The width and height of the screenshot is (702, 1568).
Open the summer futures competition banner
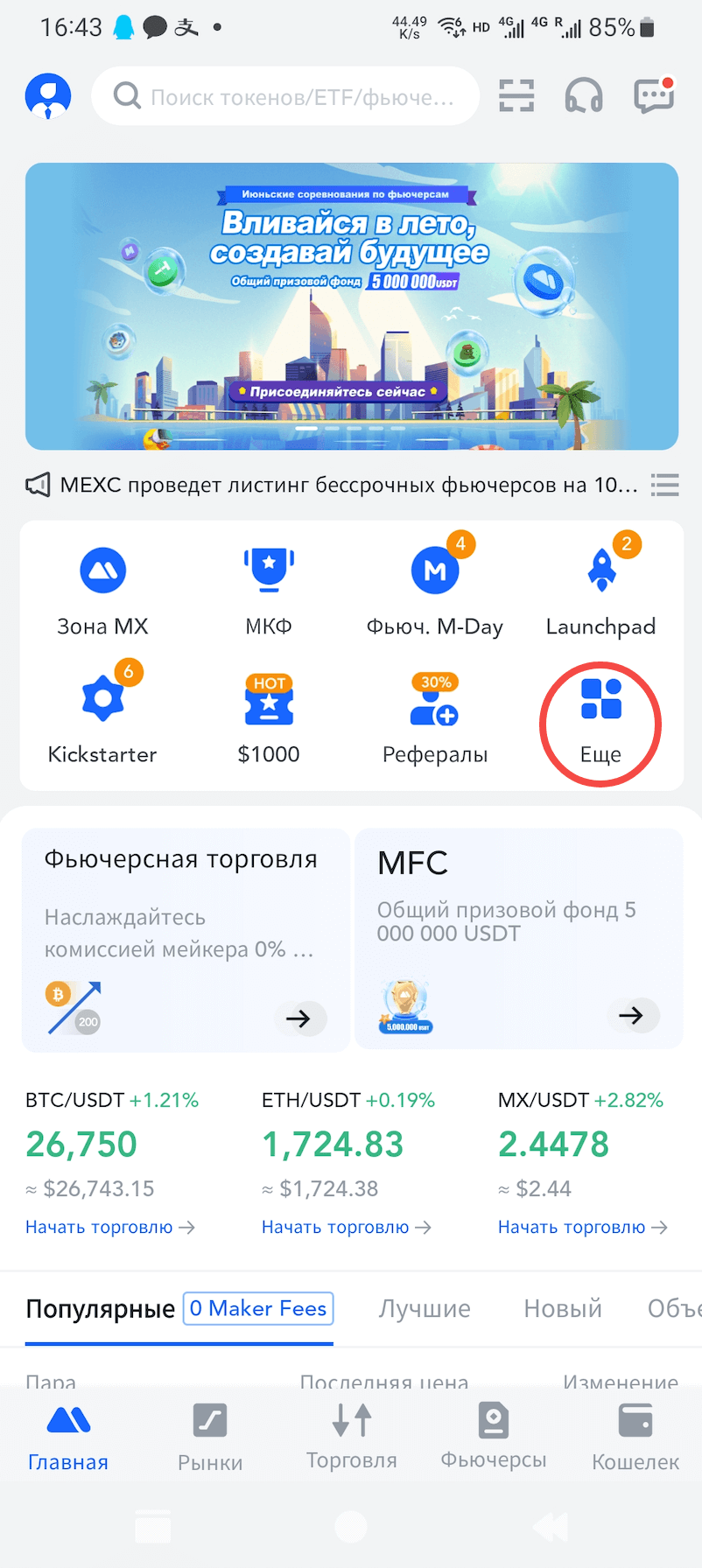coord(351,306)
